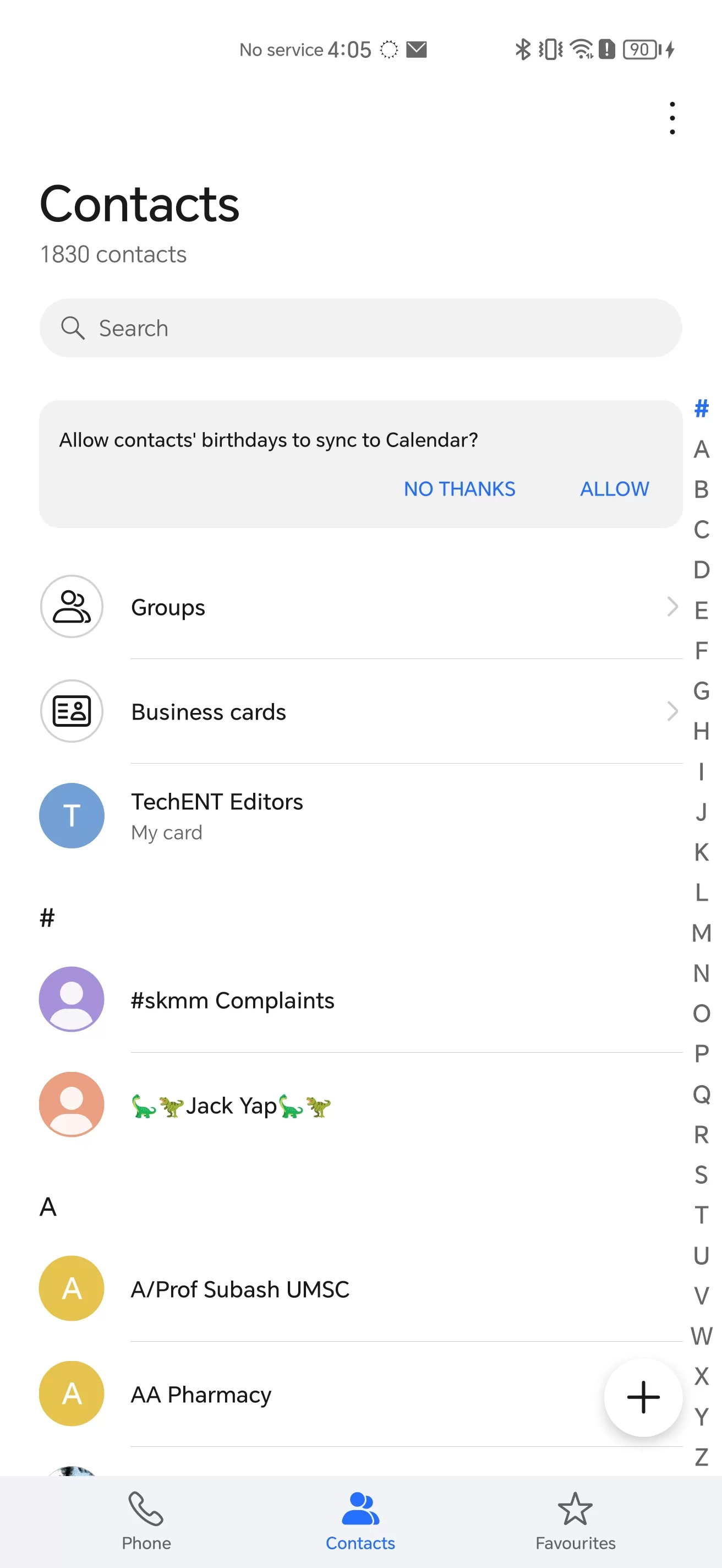Screen dimensions: 722x1568
Task: View TechENT Editors My card
Action: pyautogui.click(x=360, y=815)
